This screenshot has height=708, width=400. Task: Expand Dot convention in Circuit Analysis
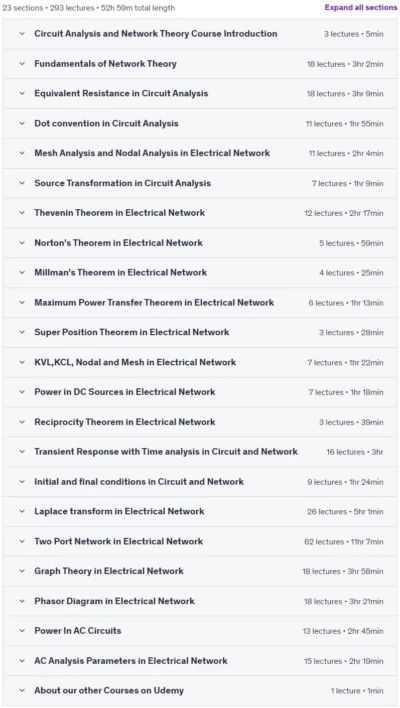[x=200, y=123]
